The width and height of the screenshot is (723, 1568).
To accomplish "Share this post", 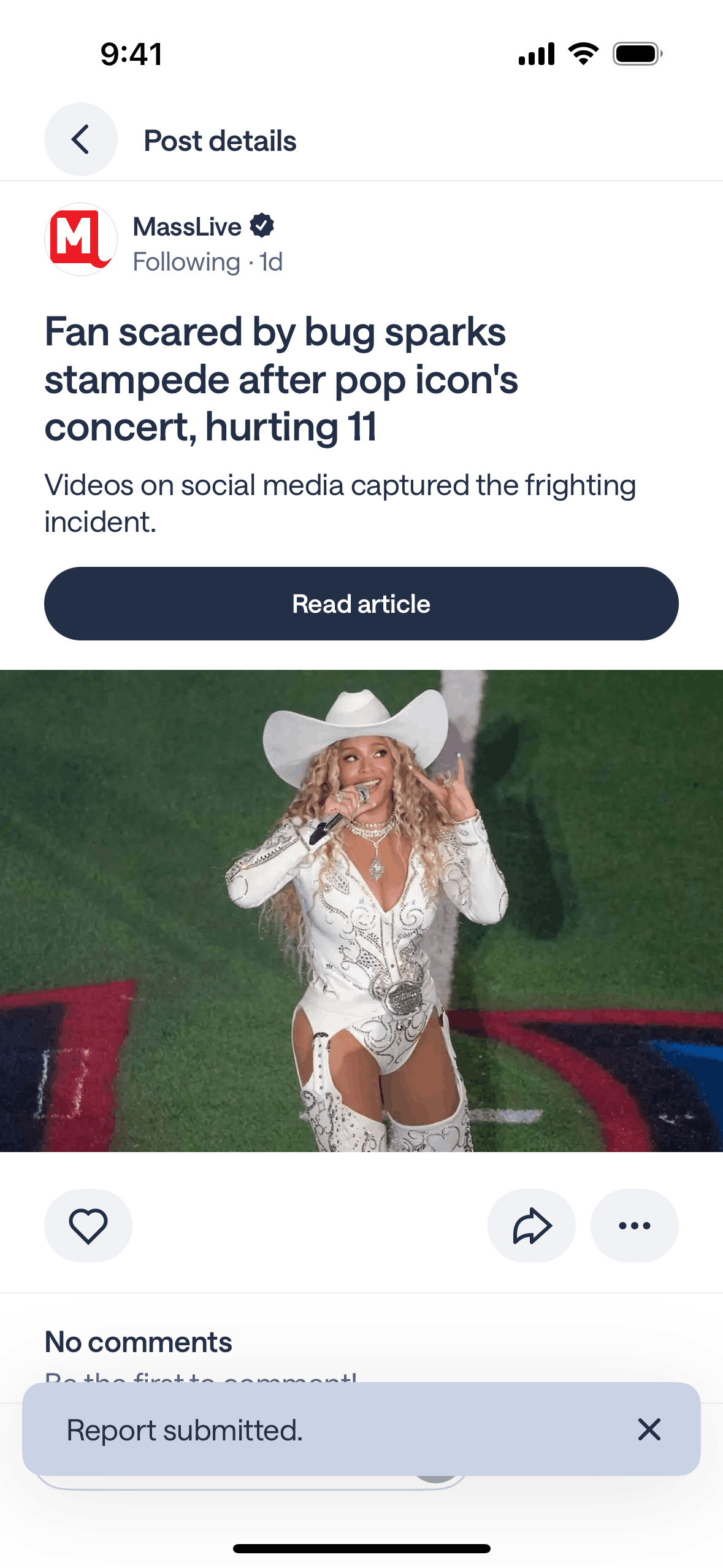I will click(x=531, y=1226).
